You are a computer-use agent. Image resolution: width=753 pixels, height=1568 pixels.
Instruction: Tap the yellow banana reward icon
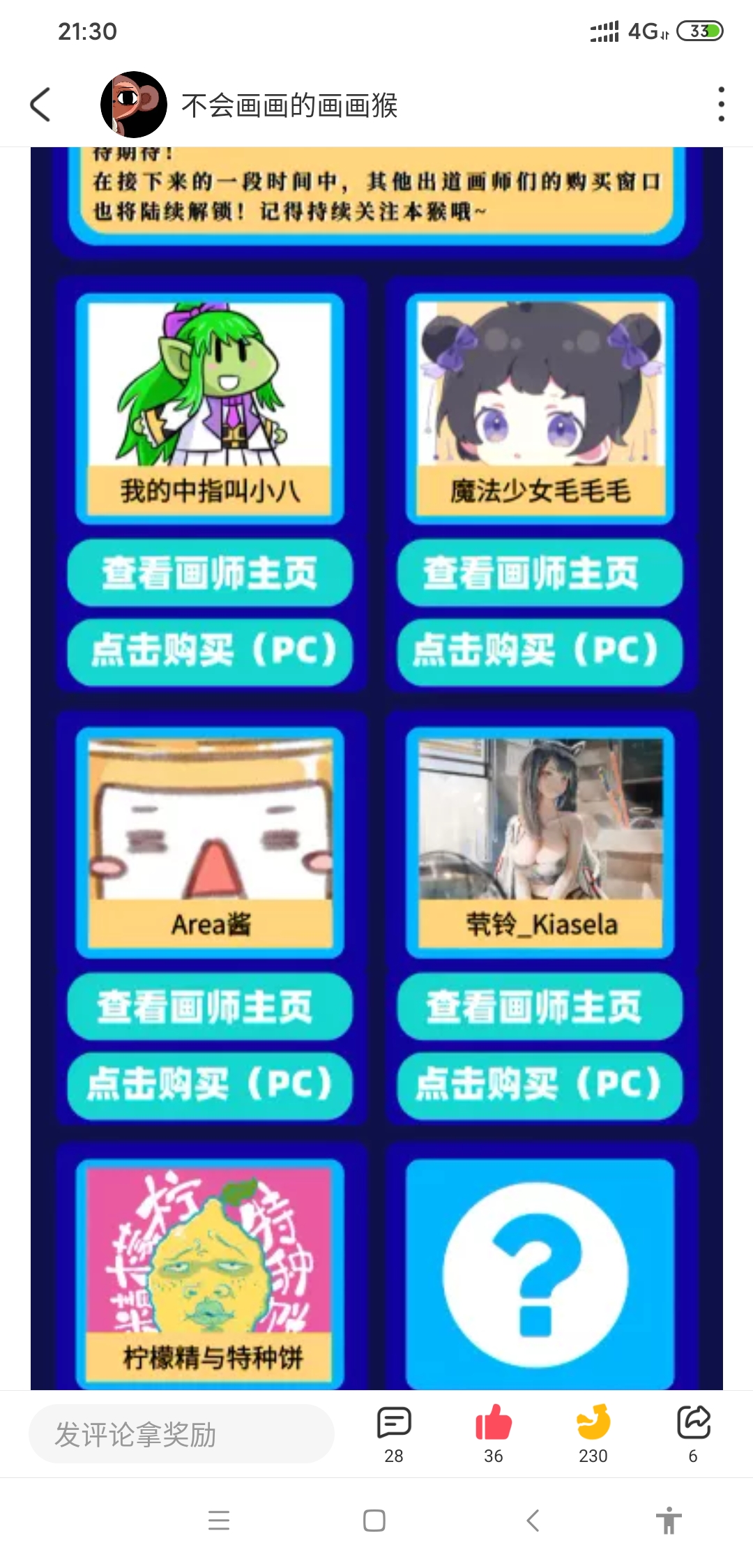click(x=593, y=1424)
